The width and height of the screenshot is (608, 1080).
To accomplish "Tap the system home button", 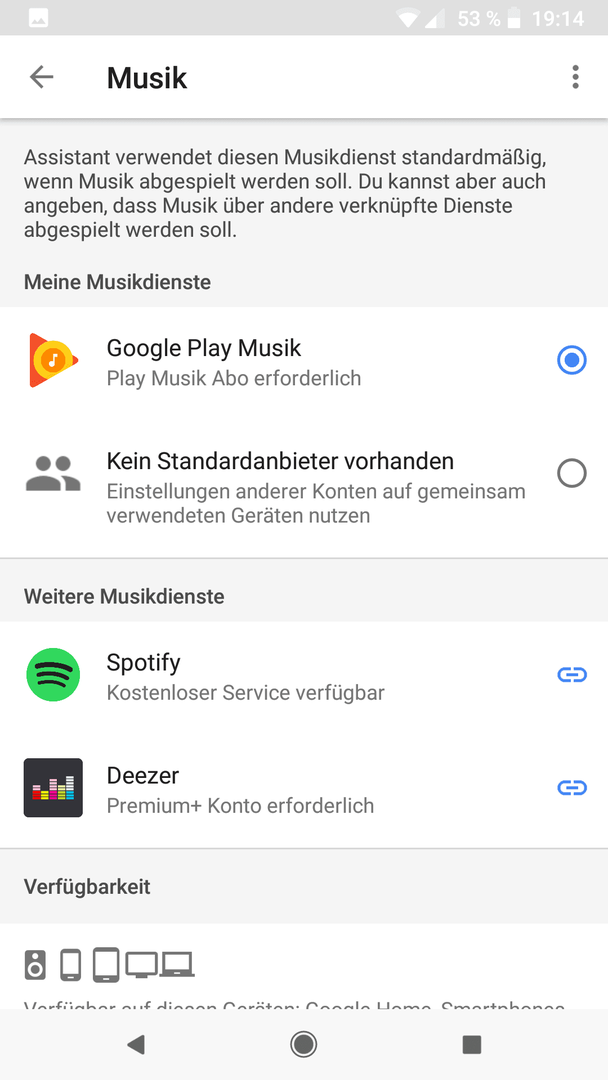I will [304, 1045].
